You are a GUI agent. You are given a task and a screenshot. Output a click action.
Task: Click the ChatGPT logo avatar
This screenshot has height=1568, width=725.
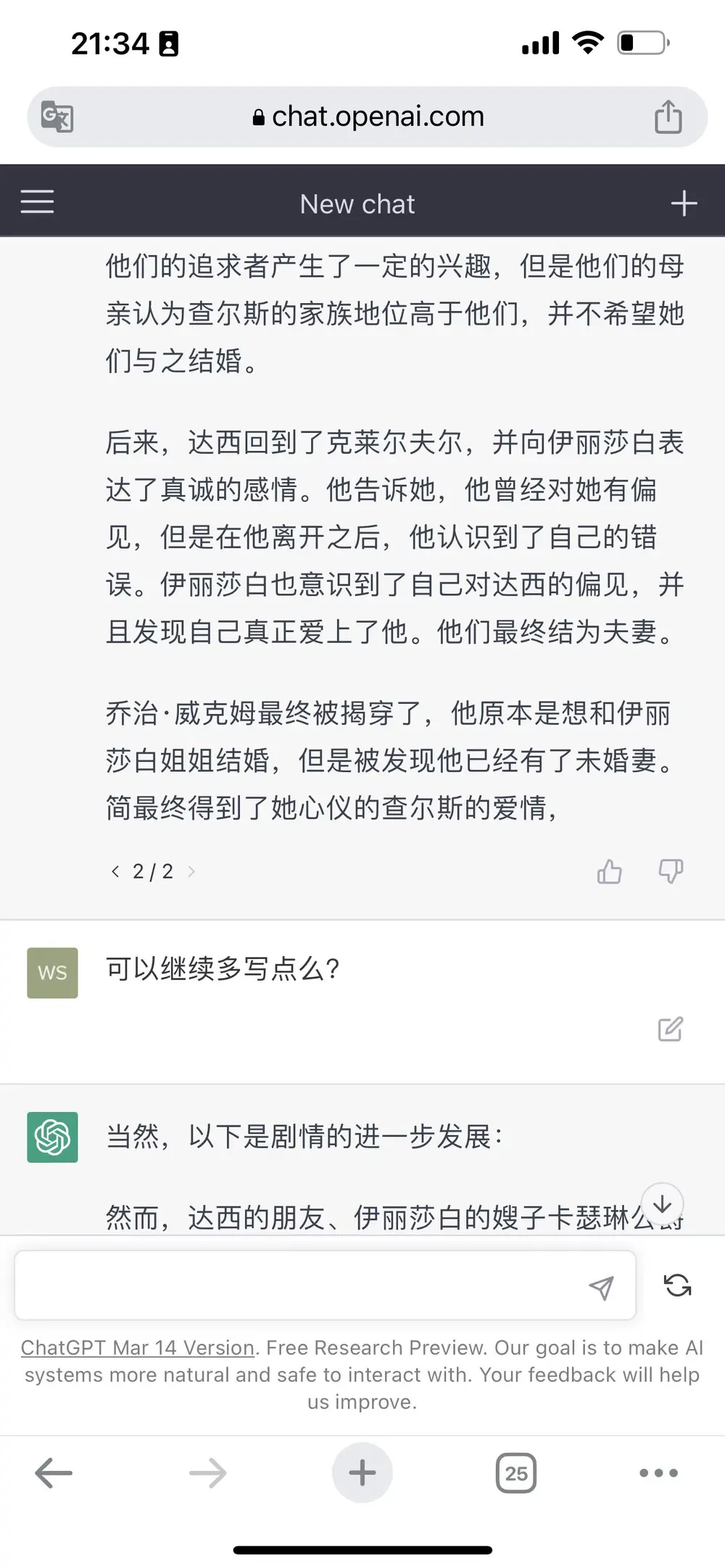pos(51,1138)
